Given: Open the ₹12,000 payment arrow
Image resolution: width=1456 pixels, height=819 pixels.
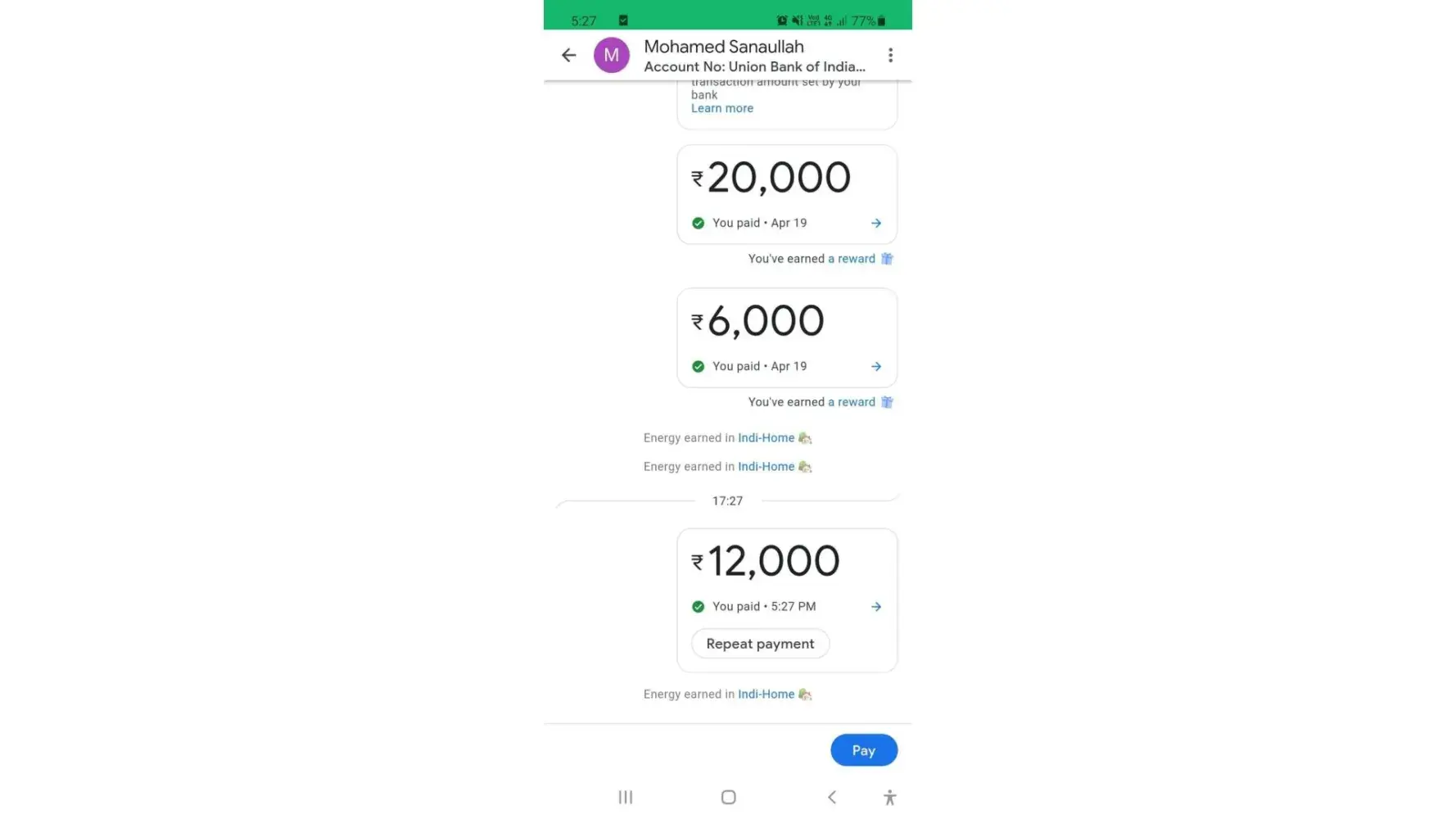Looking at the screenshot, I should [875, 607].
